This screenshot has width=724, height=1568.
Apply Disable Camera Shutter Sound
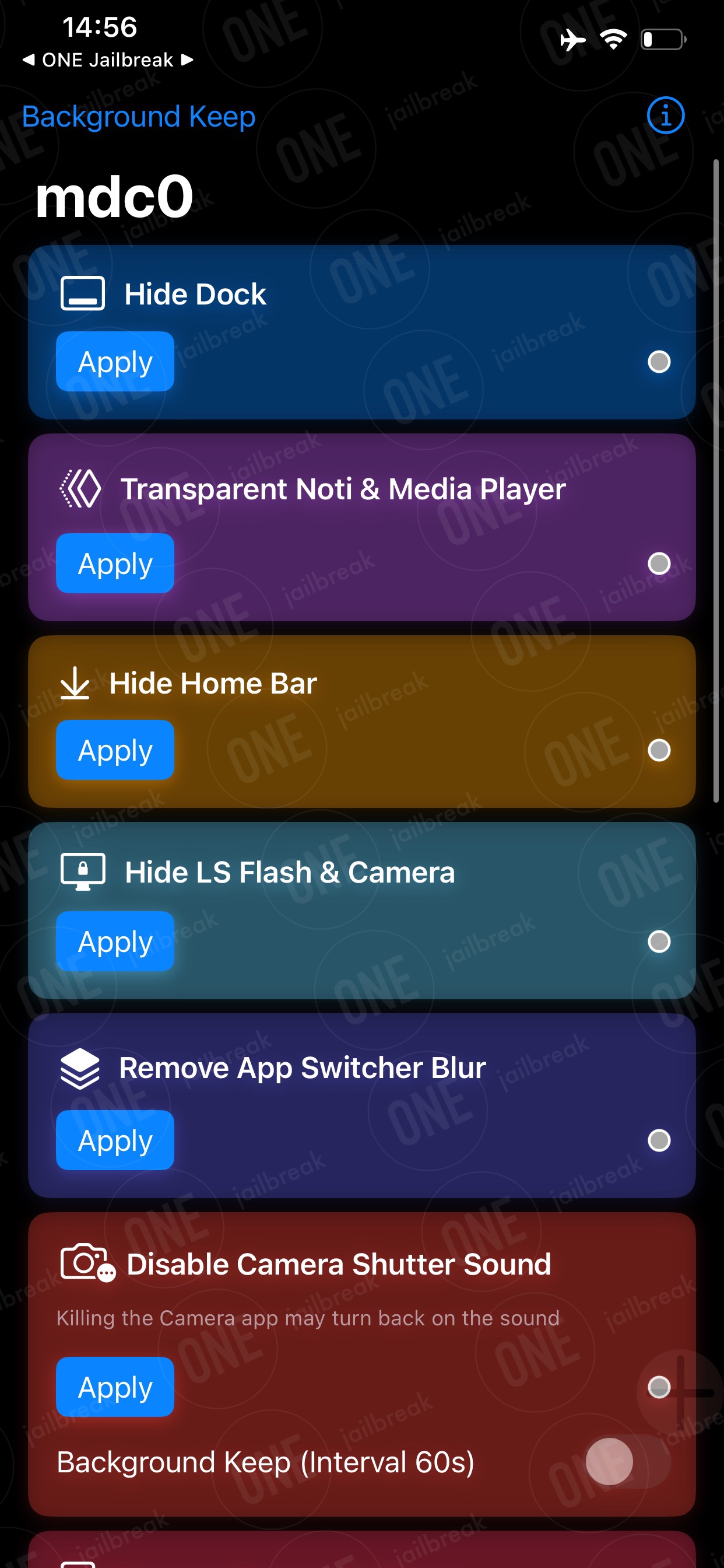(x=115, y=1387)
